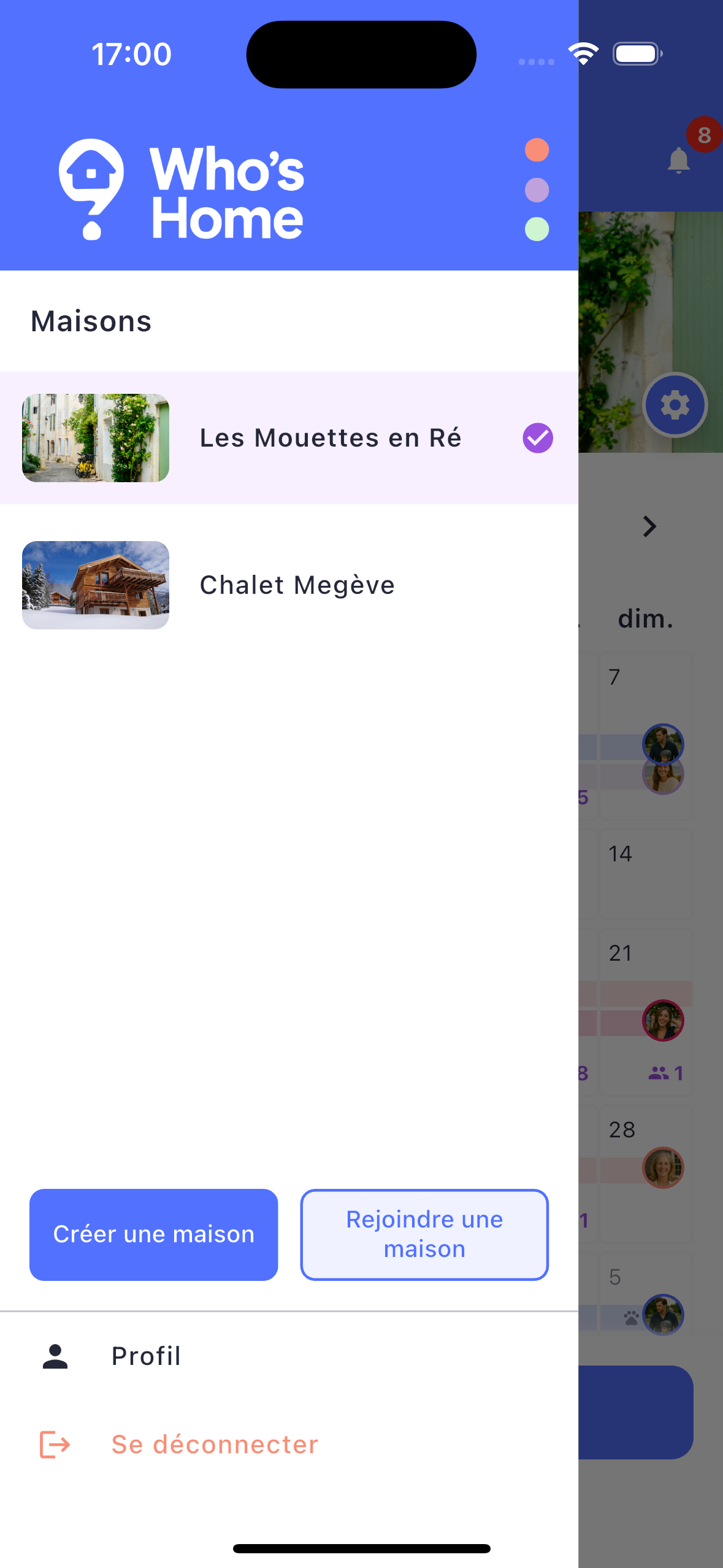Image resolution: width=723 pixels, height=1568 pixels.
Task: Tap Rejoindre une maison
Action: [424, 1234]
